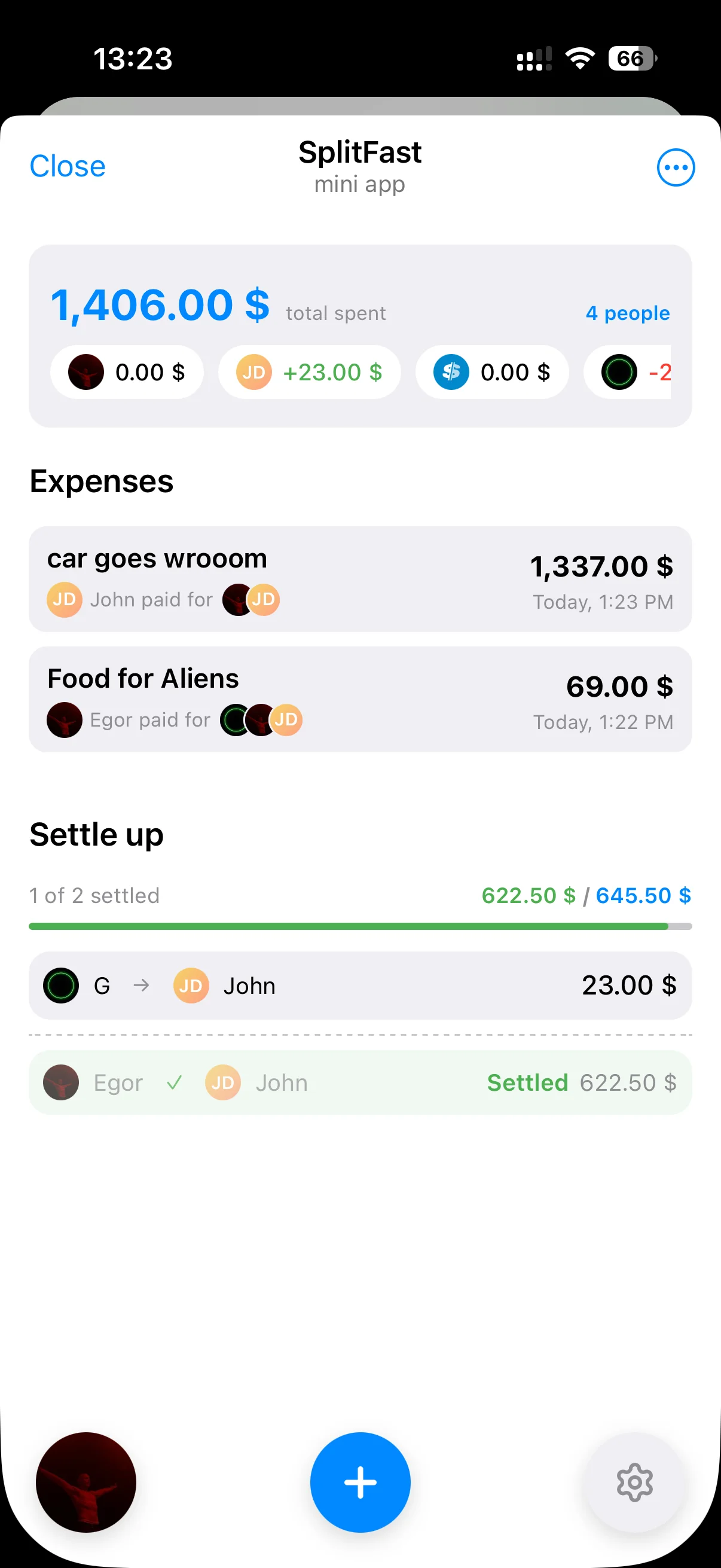Expand the car goes wrooom expense

pos(359,578)
